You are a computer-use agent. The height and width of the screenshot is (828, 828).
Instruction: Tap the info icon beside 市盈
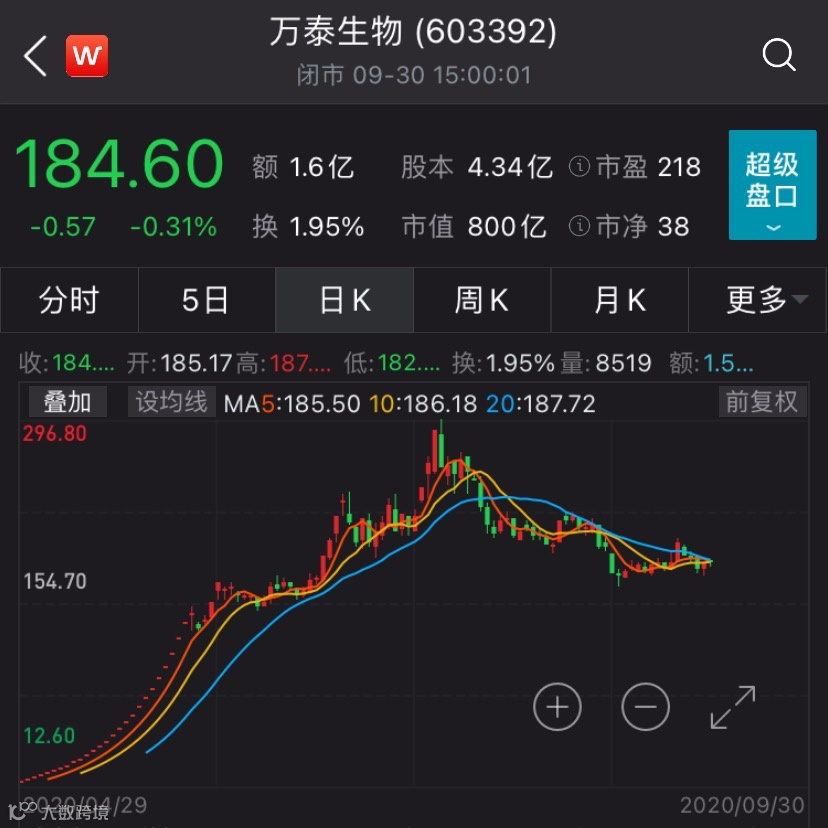tap(579, 167)
